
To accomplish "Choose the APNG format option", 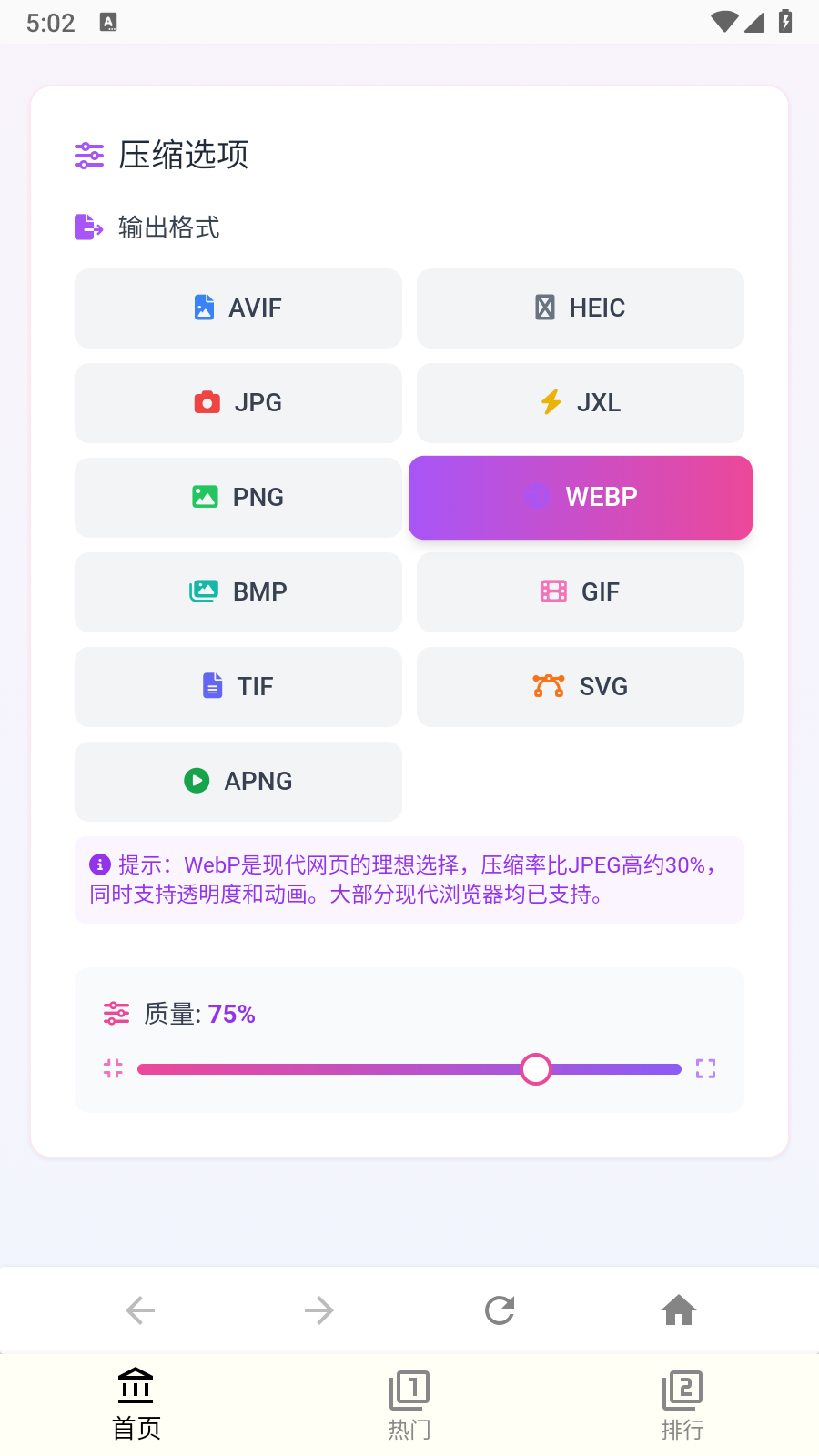I will 238,782.
